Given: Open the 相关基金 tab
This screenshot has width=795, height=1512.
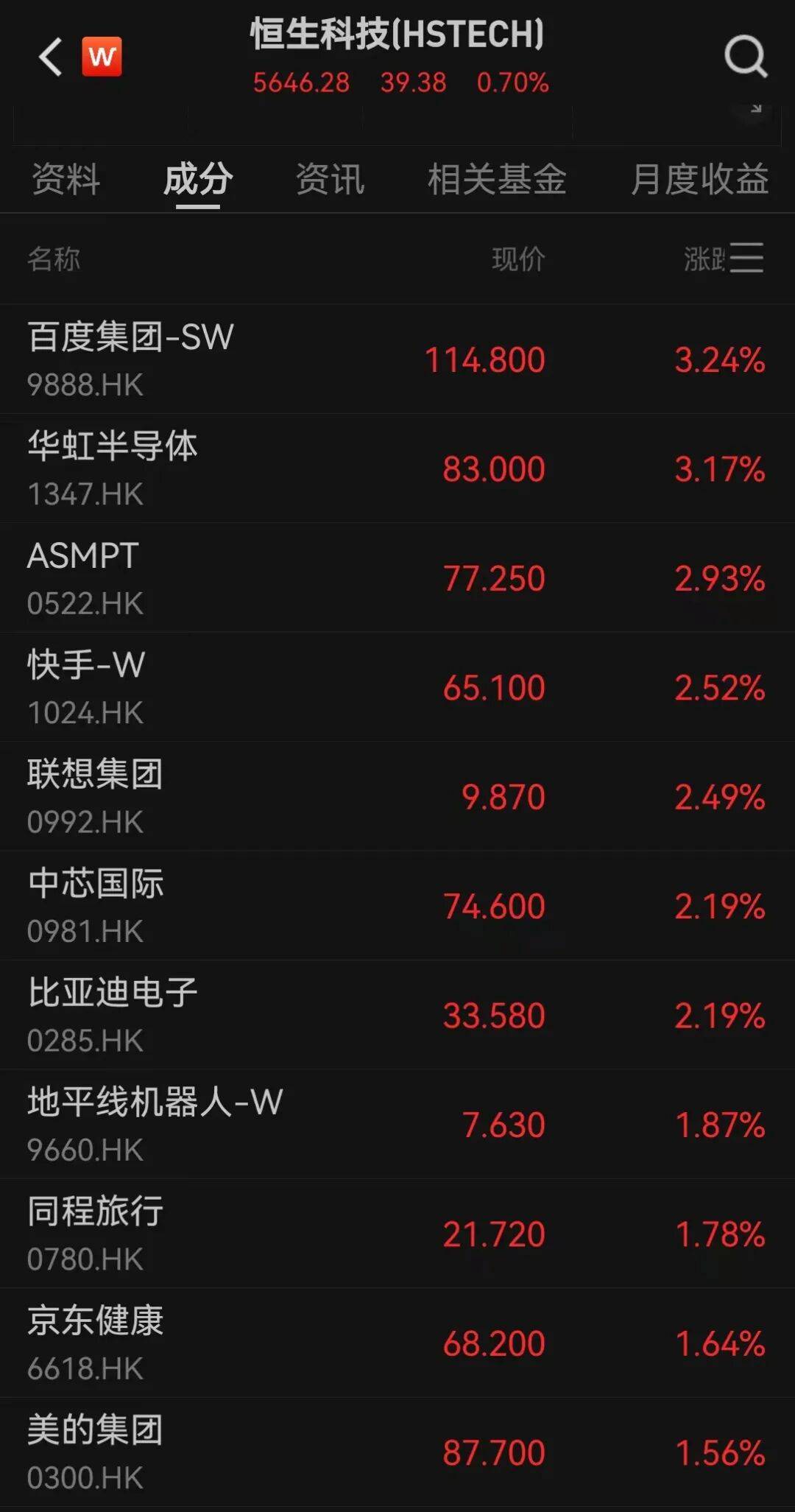Looking at the screenshot, I should [497, 180].
